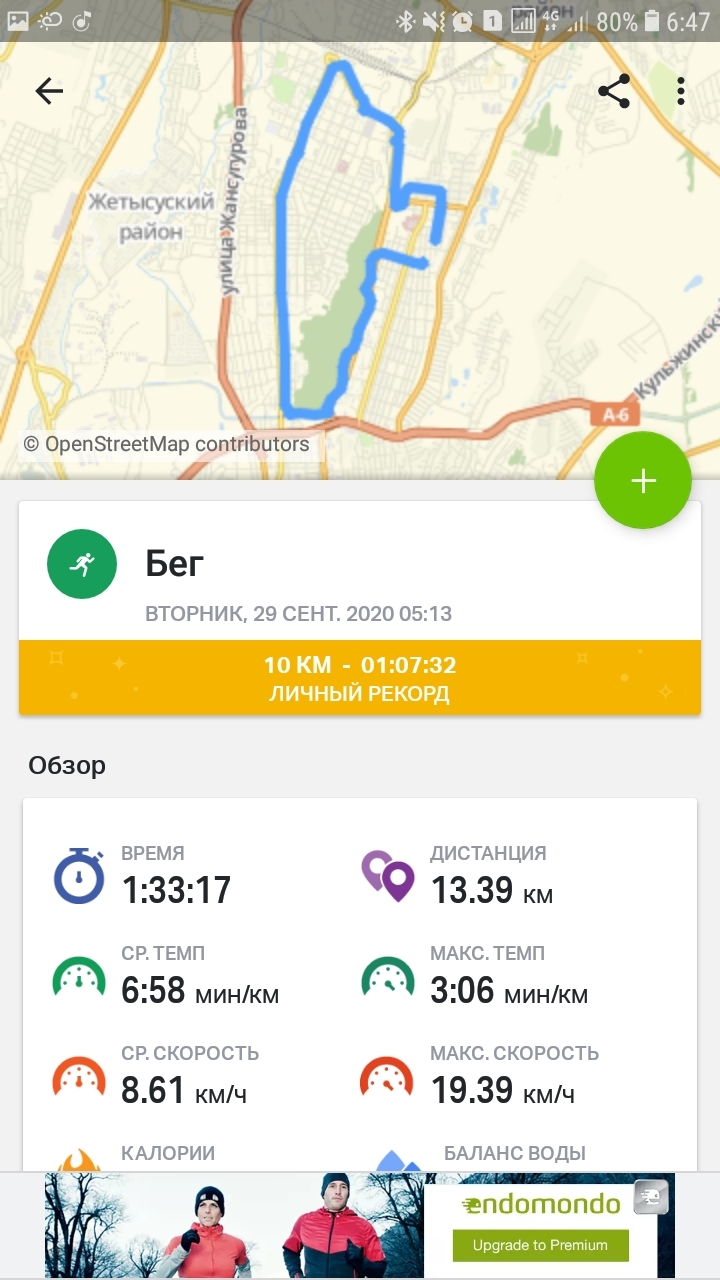Viewport: 720px width, 1280px height.
Task: Tap the green plus floating button
Action: 643,481
